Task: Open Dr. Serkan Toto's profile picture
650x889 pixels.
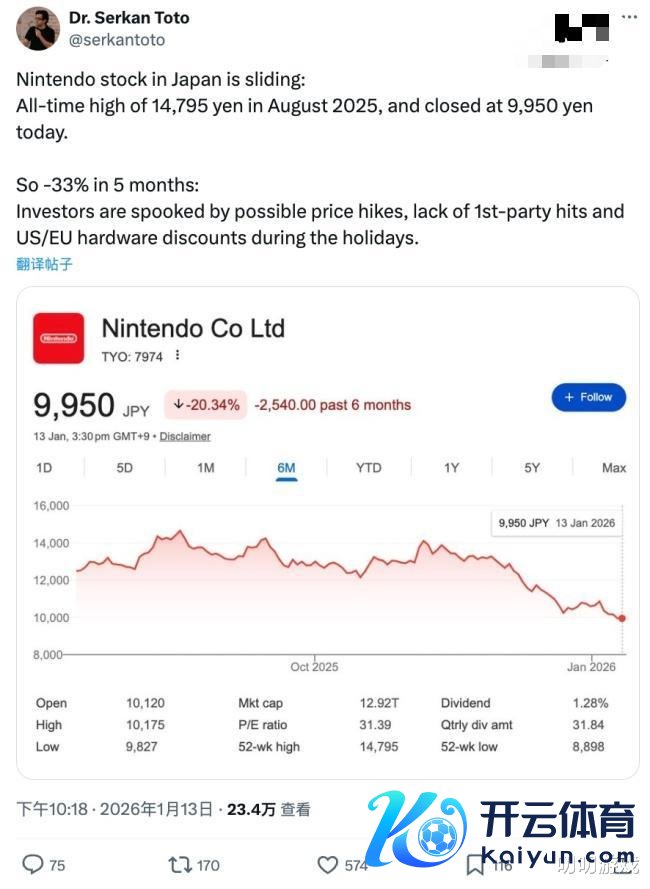Action: point(37,29)
